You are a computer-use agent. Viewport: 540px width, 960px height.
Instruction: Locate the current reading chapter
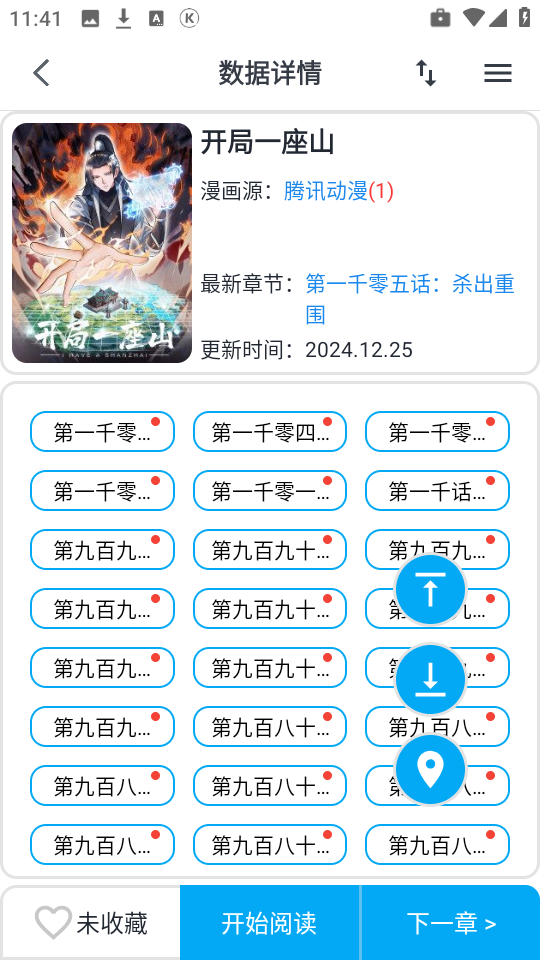click(x=430, y=770)
